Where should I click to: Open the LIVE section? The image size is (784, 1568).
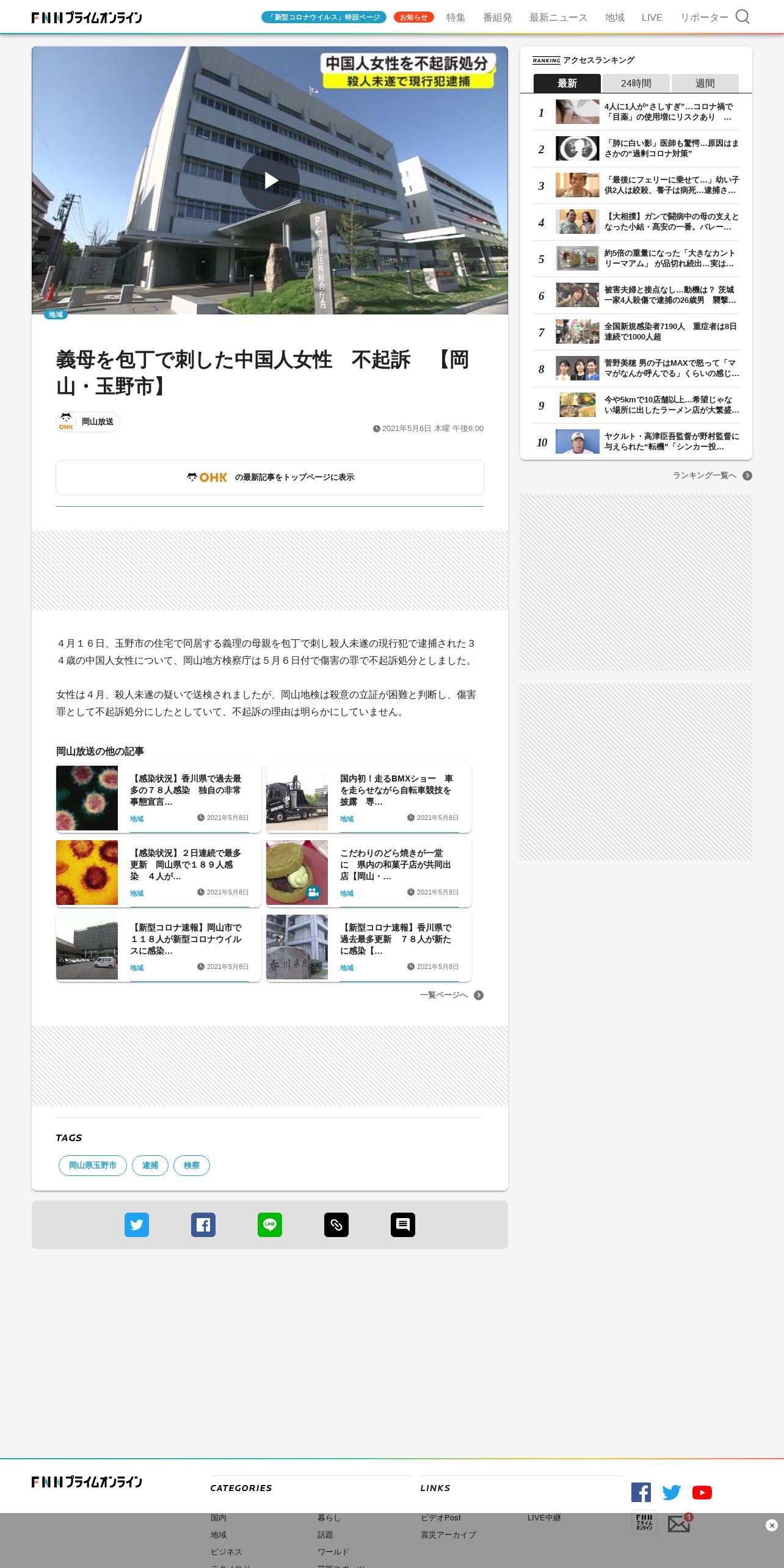pos(652,18)
